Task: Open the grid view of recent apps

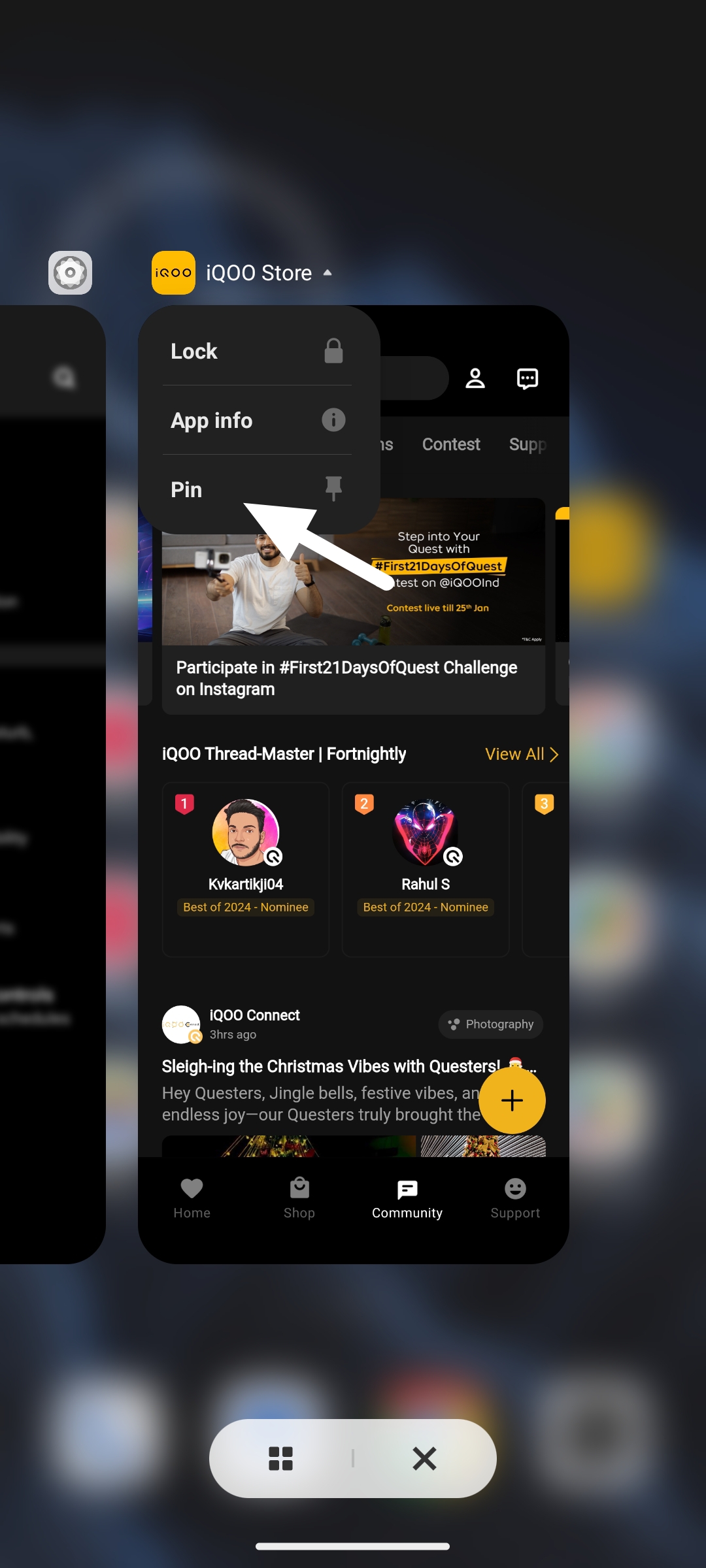Action: pos(280,1458)
